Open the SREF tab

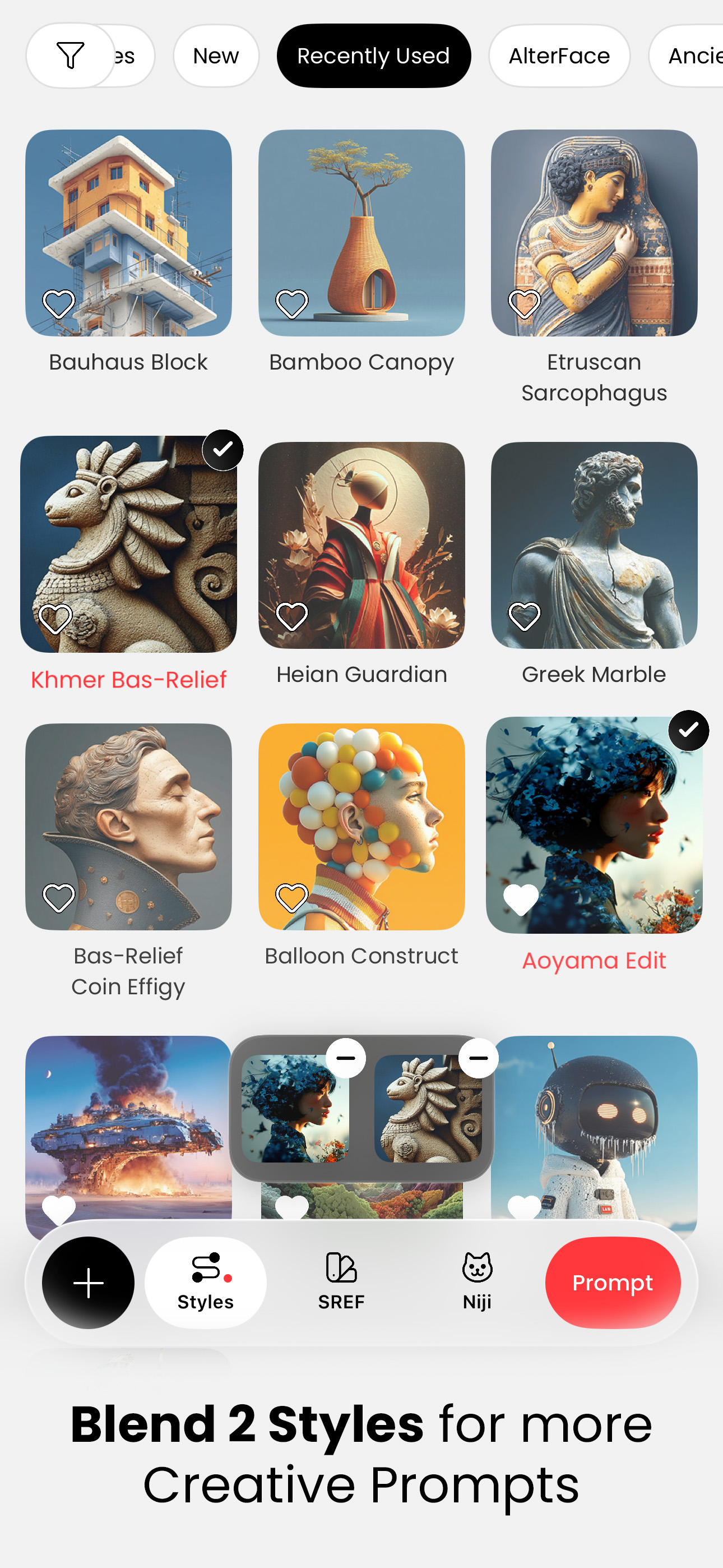341,1283
